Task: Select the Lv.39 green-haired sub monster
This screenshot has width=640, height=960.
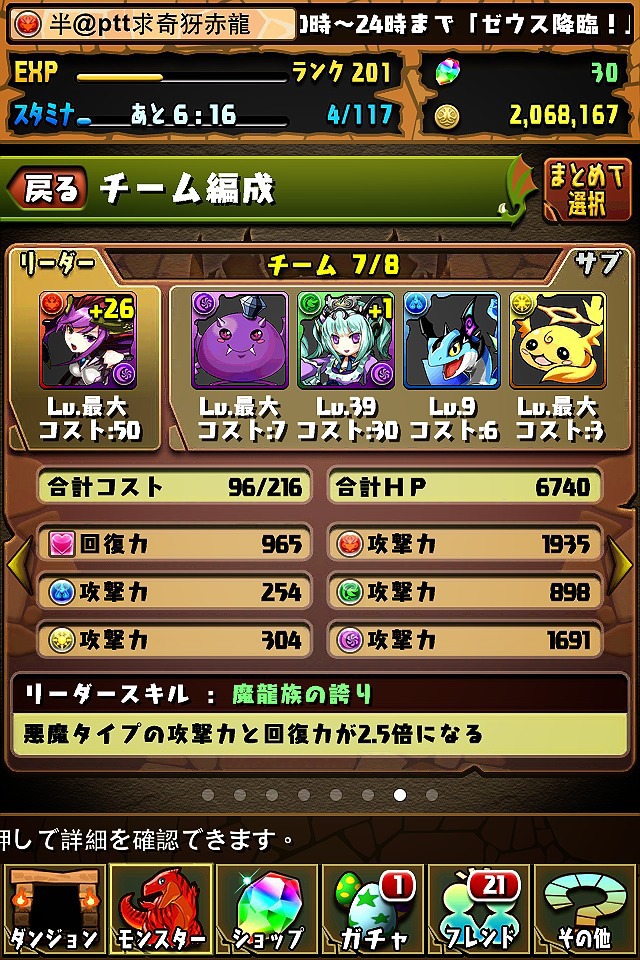Action: click(345, 340)
